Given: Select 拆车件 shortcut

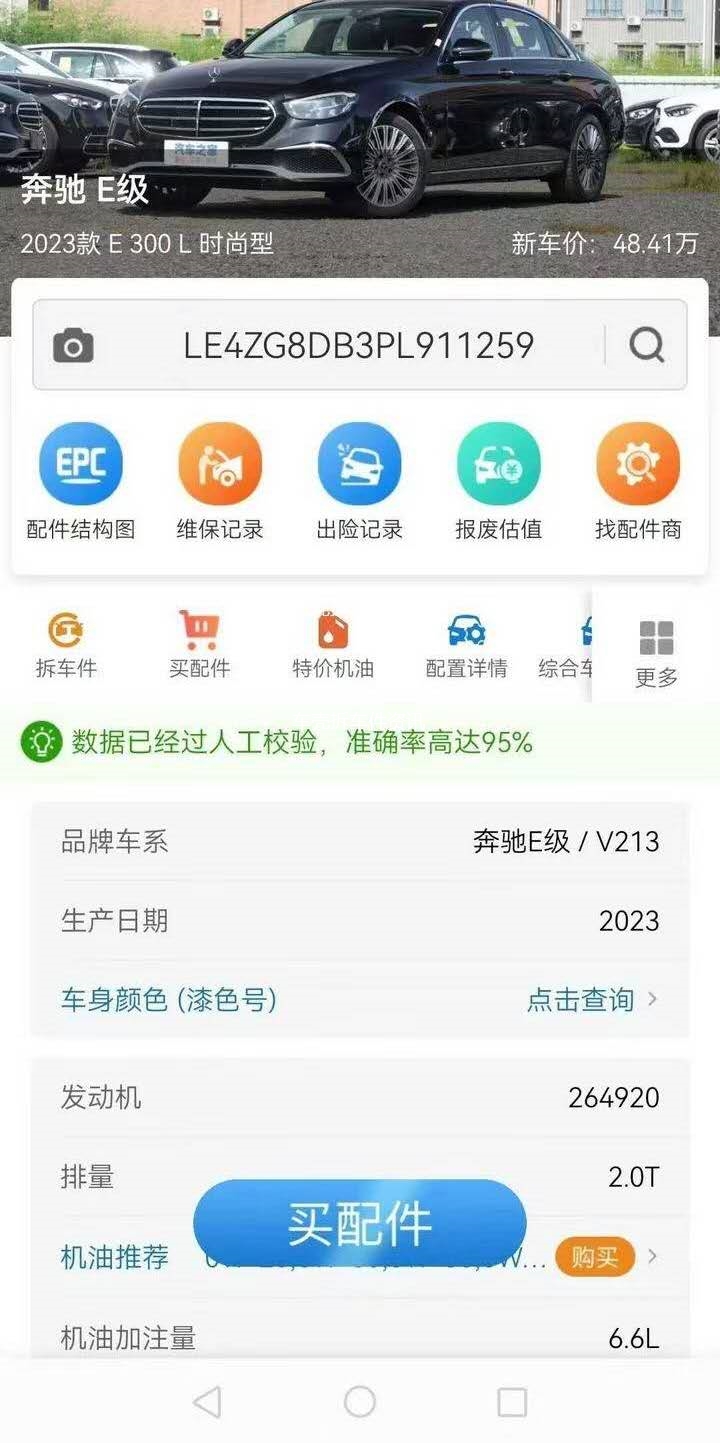Looking at the screenshot, I should click(66, 646).
